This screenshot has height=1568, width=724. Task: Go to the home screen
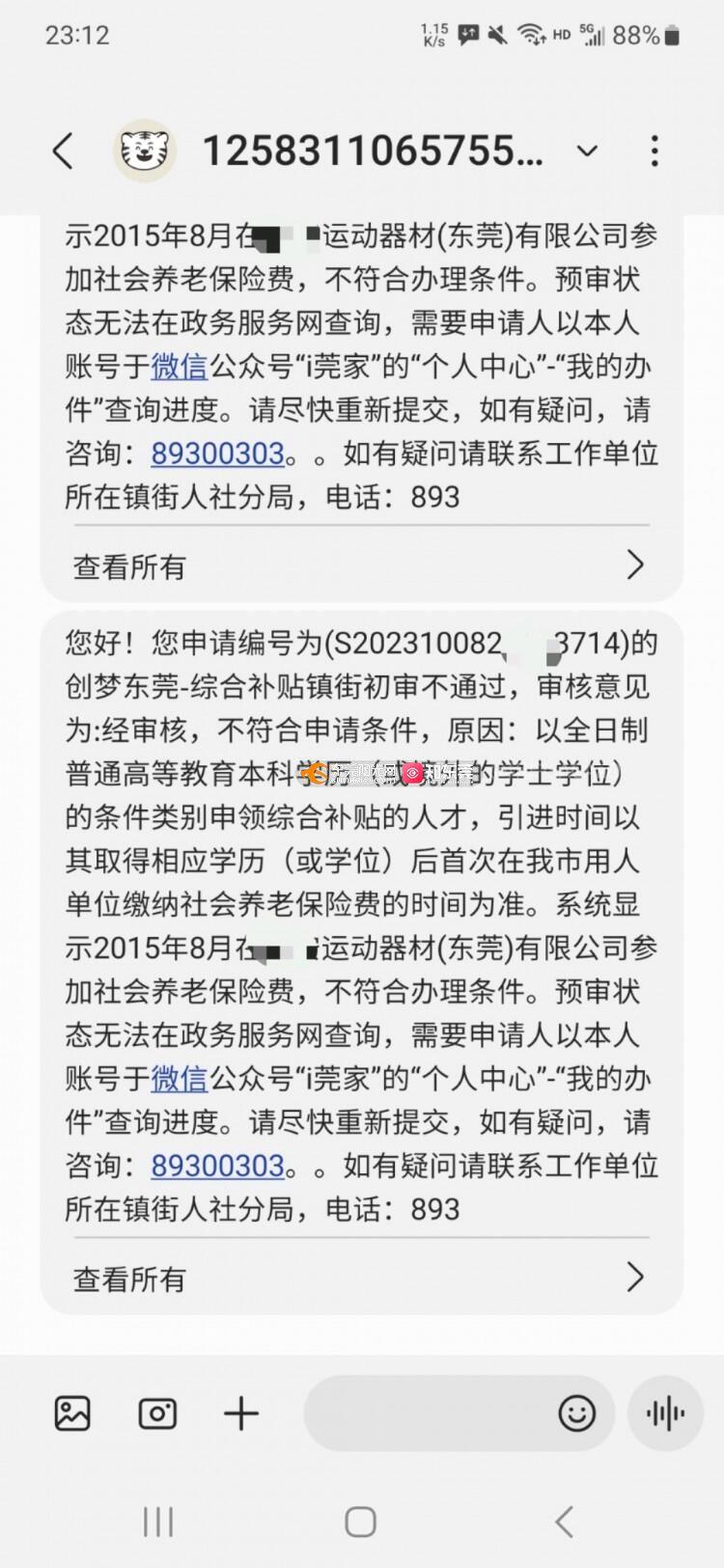(360, 1522)
